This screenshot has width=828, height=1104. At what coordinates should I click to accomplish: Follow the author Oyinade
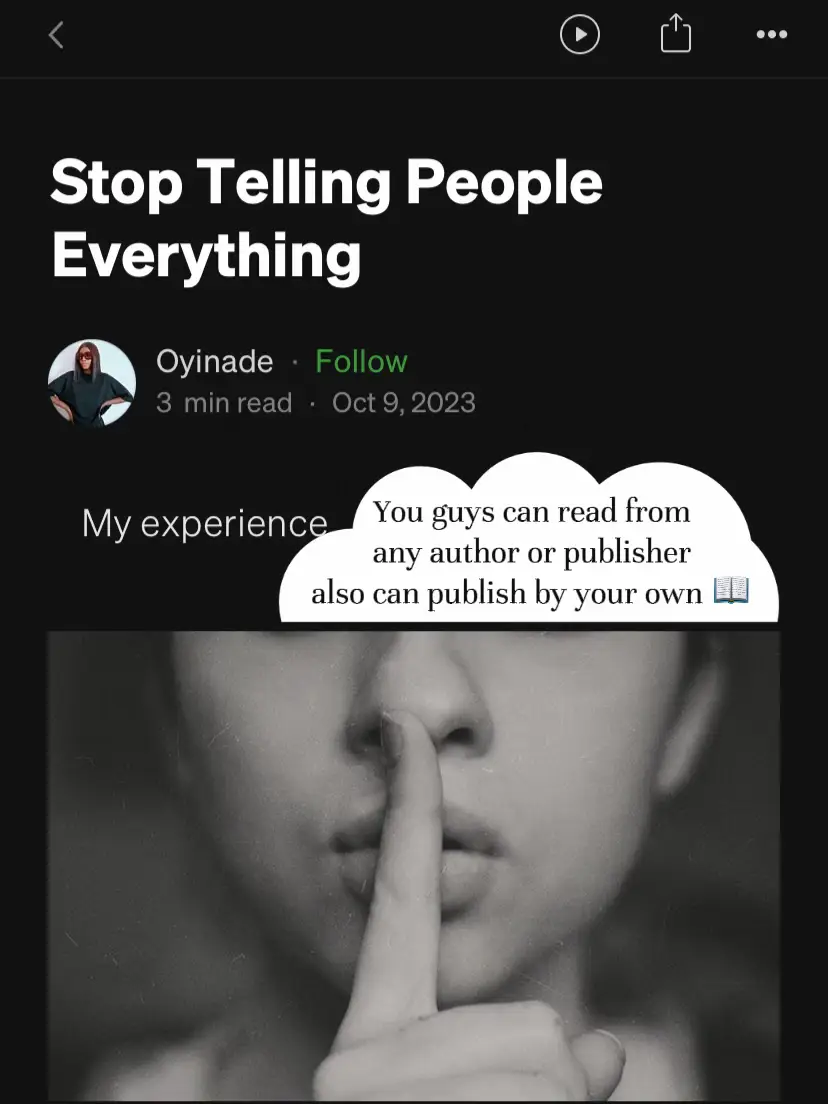[361, 361]
